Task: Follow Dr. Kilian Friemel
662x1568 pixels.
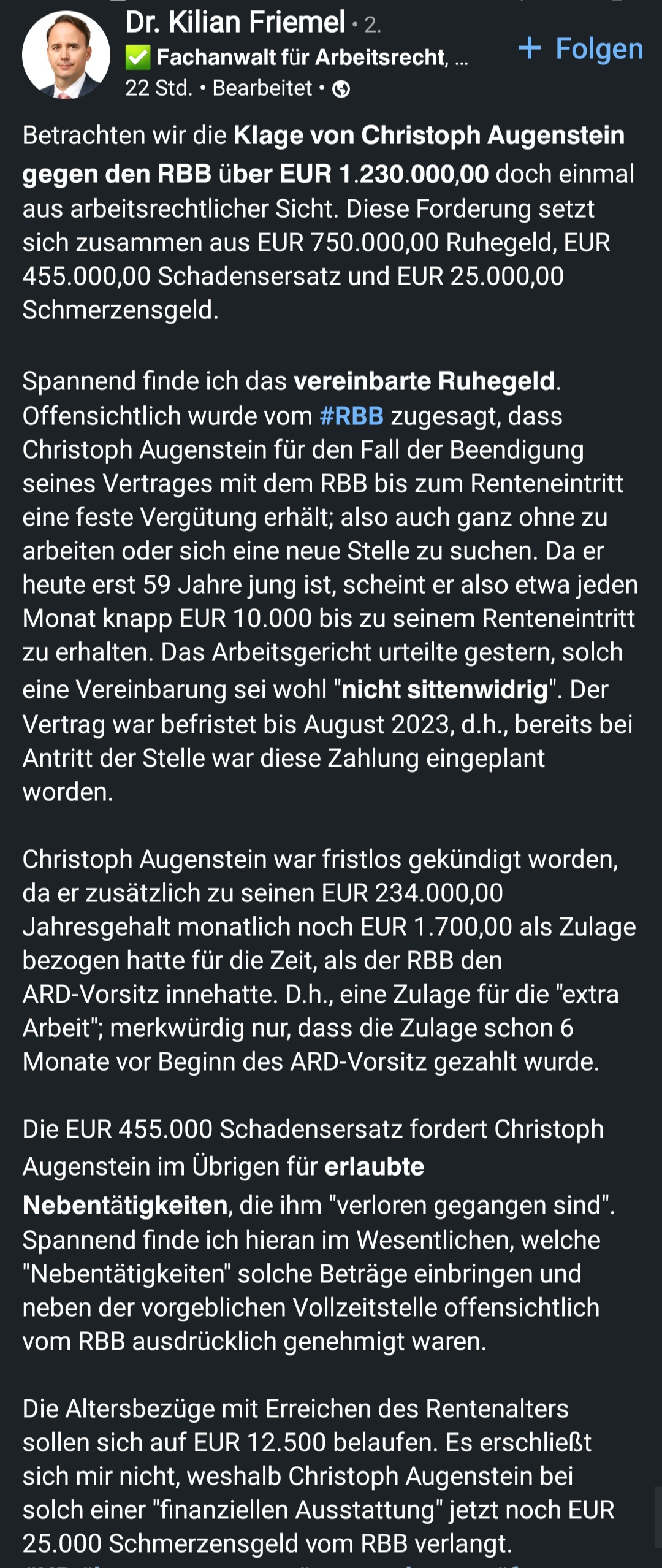Action: (580, 48)
